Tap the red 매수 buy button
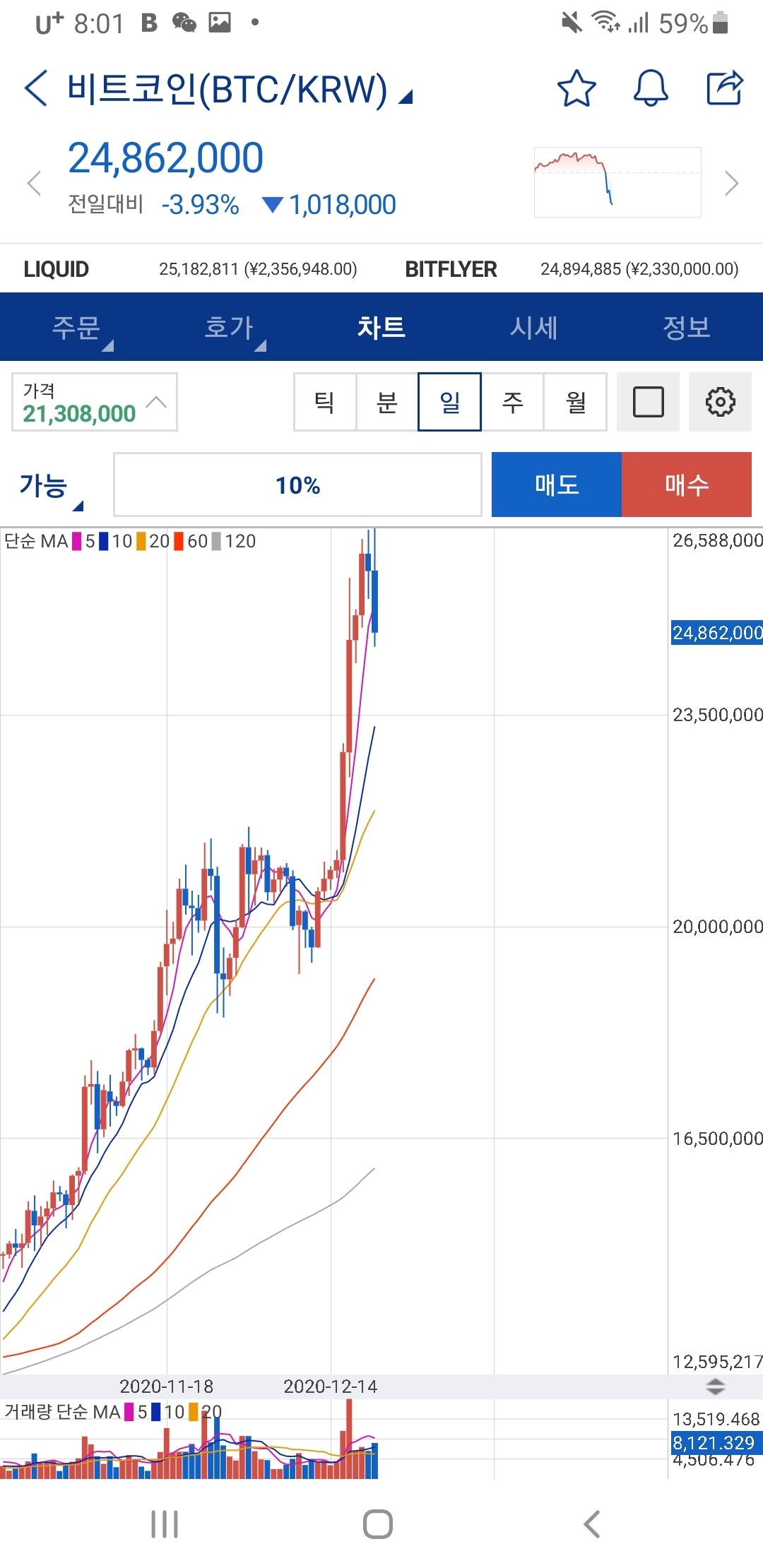This screenshot has width=763, height=1568. (x=686, y=485)
